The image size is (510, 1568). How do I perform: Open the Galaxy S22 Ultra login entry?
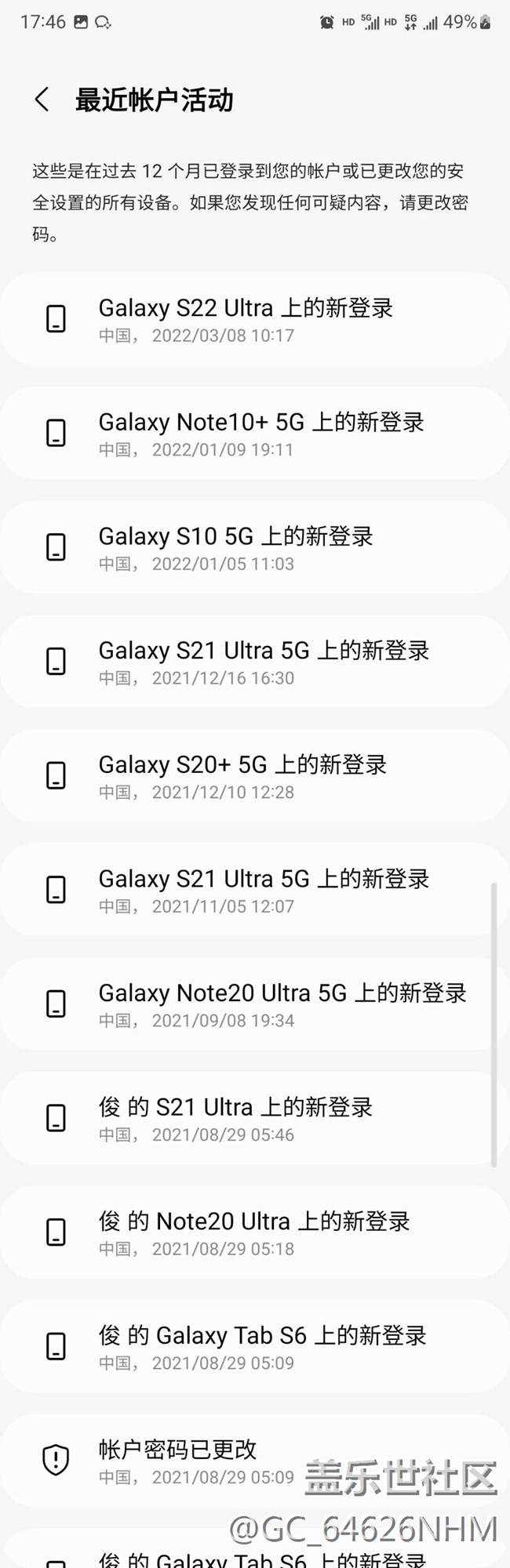pos(254,319)
